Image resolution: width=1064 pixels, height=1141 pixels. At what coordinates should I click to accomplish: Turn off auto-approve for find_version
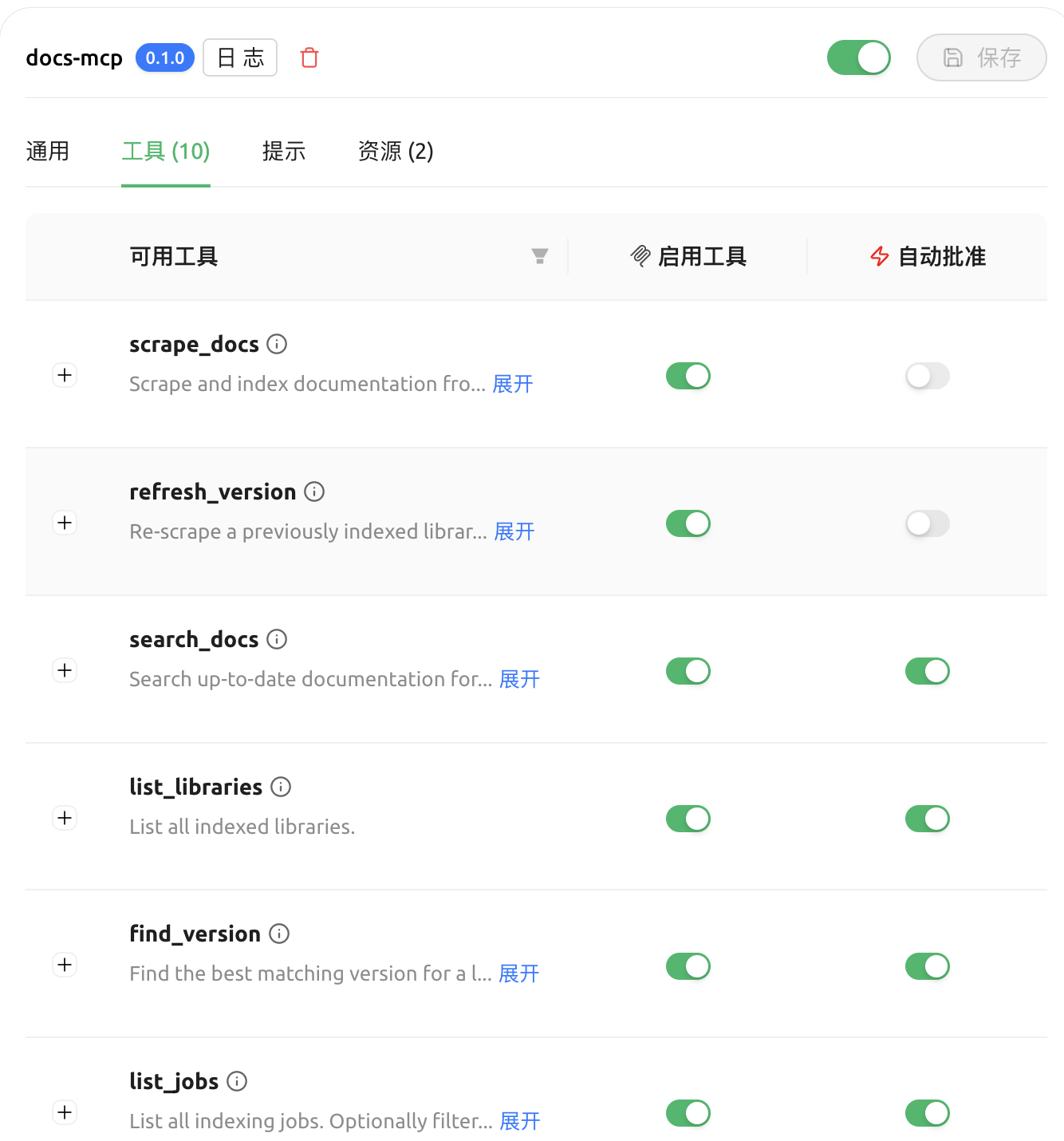[927, 966]
